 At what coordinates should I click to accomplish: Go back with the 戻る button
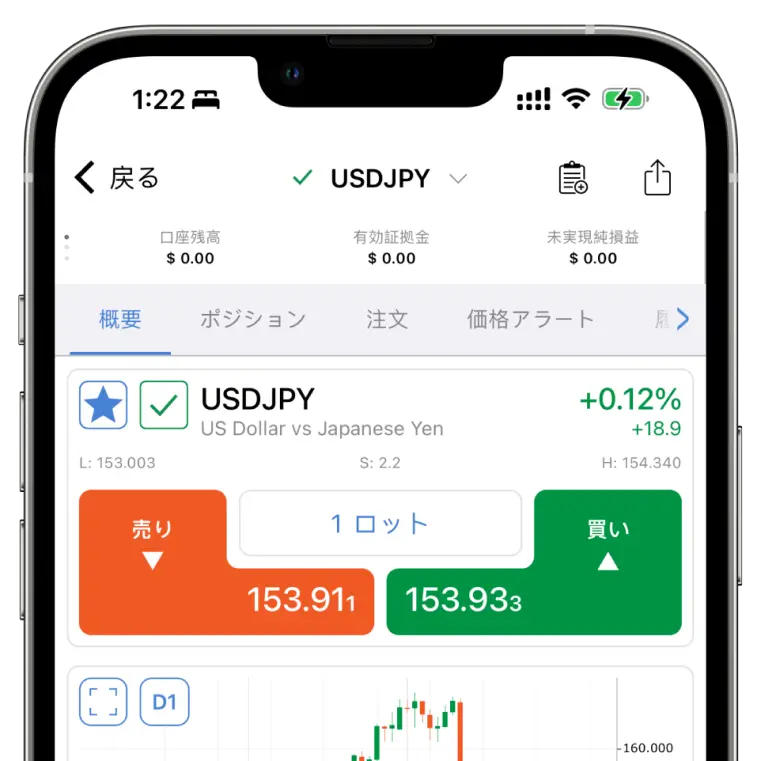(116, 179)
